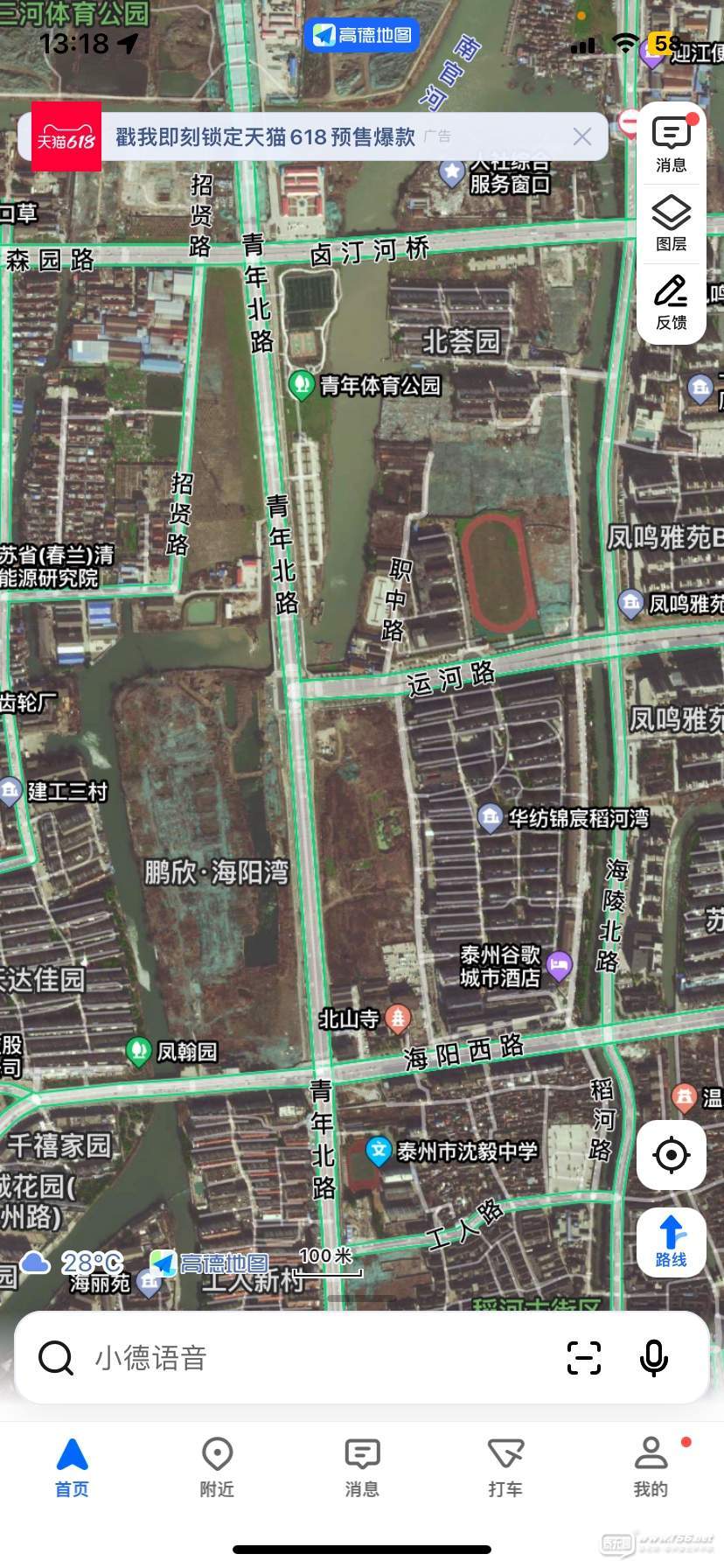Open 消息 from the map side panel
This screenshot has width=724, height=1568.
point(671,145)
